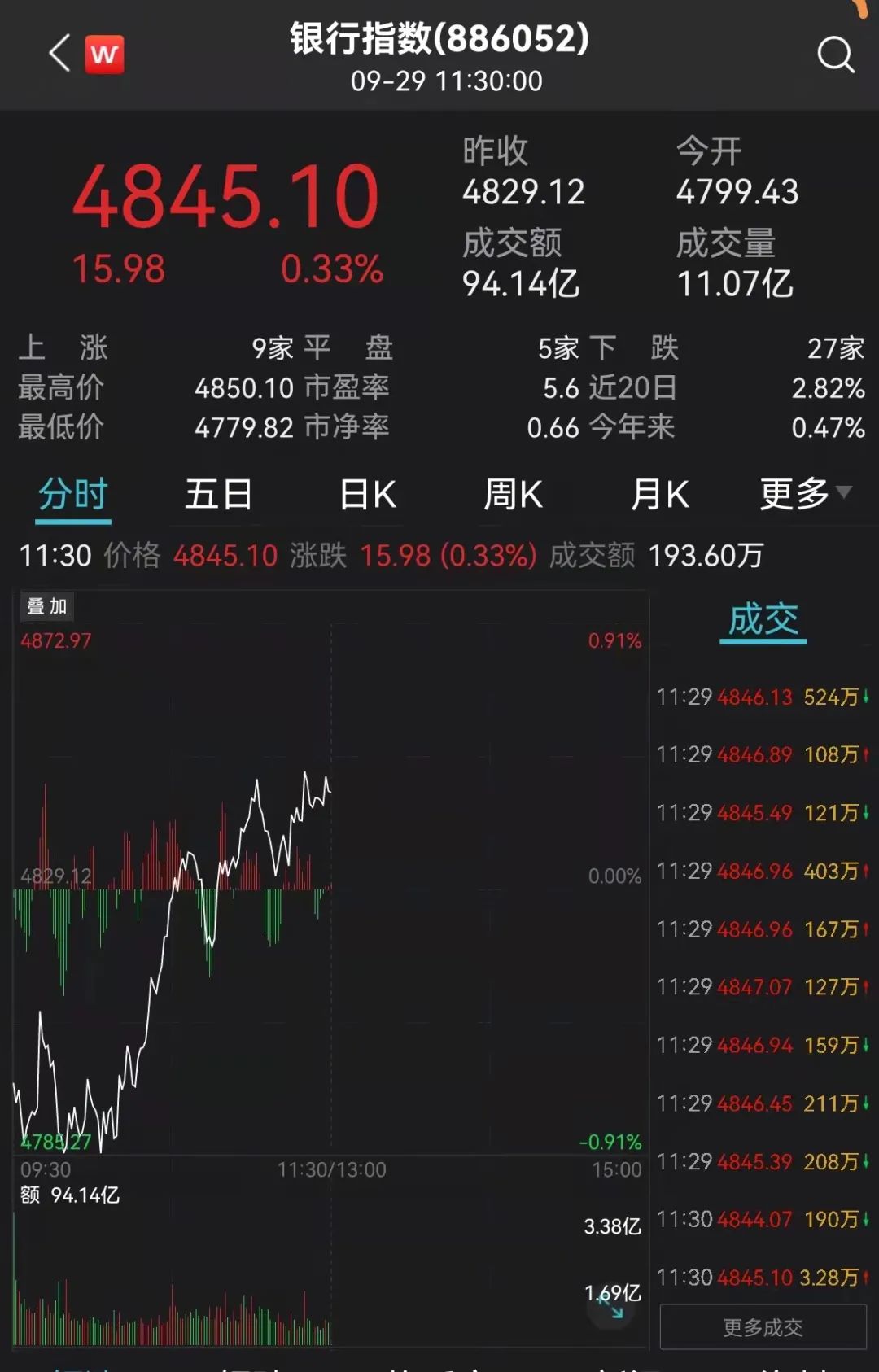Open 更多成交 for more trades
This screenshot has width=879, height=1372.
tap(763, 1328)
